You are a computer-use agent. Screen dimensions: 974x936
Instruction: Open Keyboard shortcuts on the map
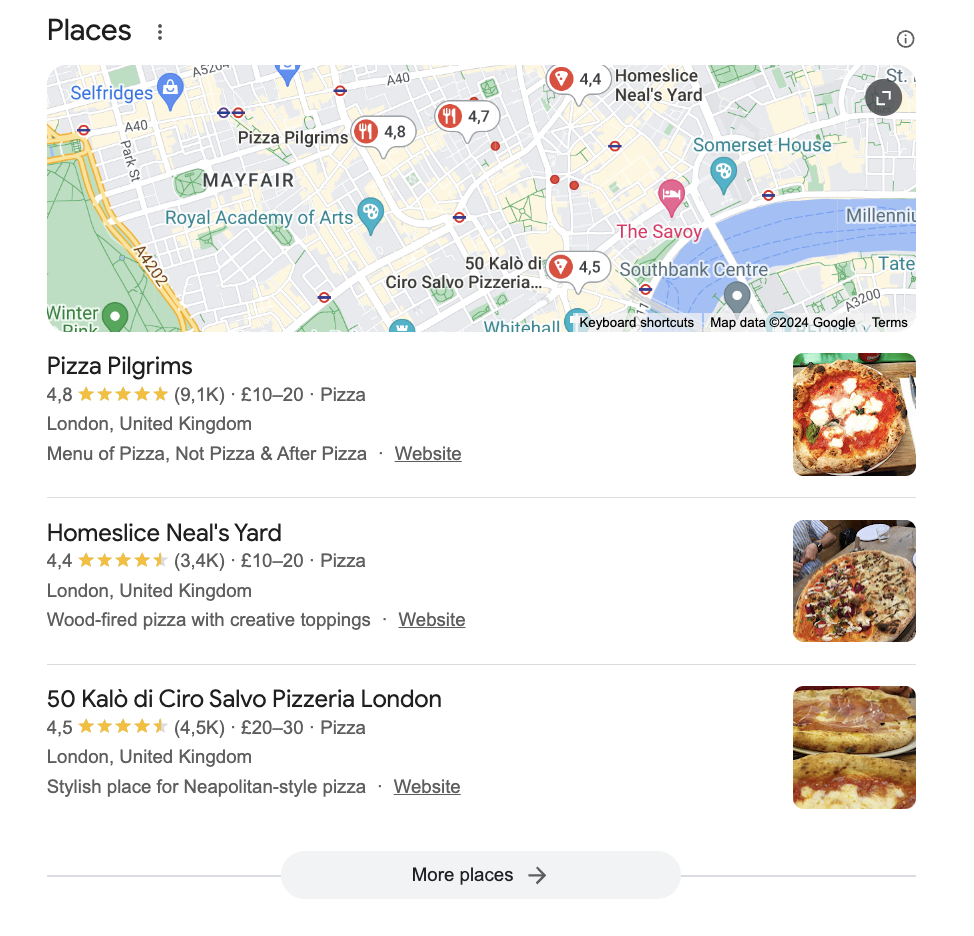(636, 322)
